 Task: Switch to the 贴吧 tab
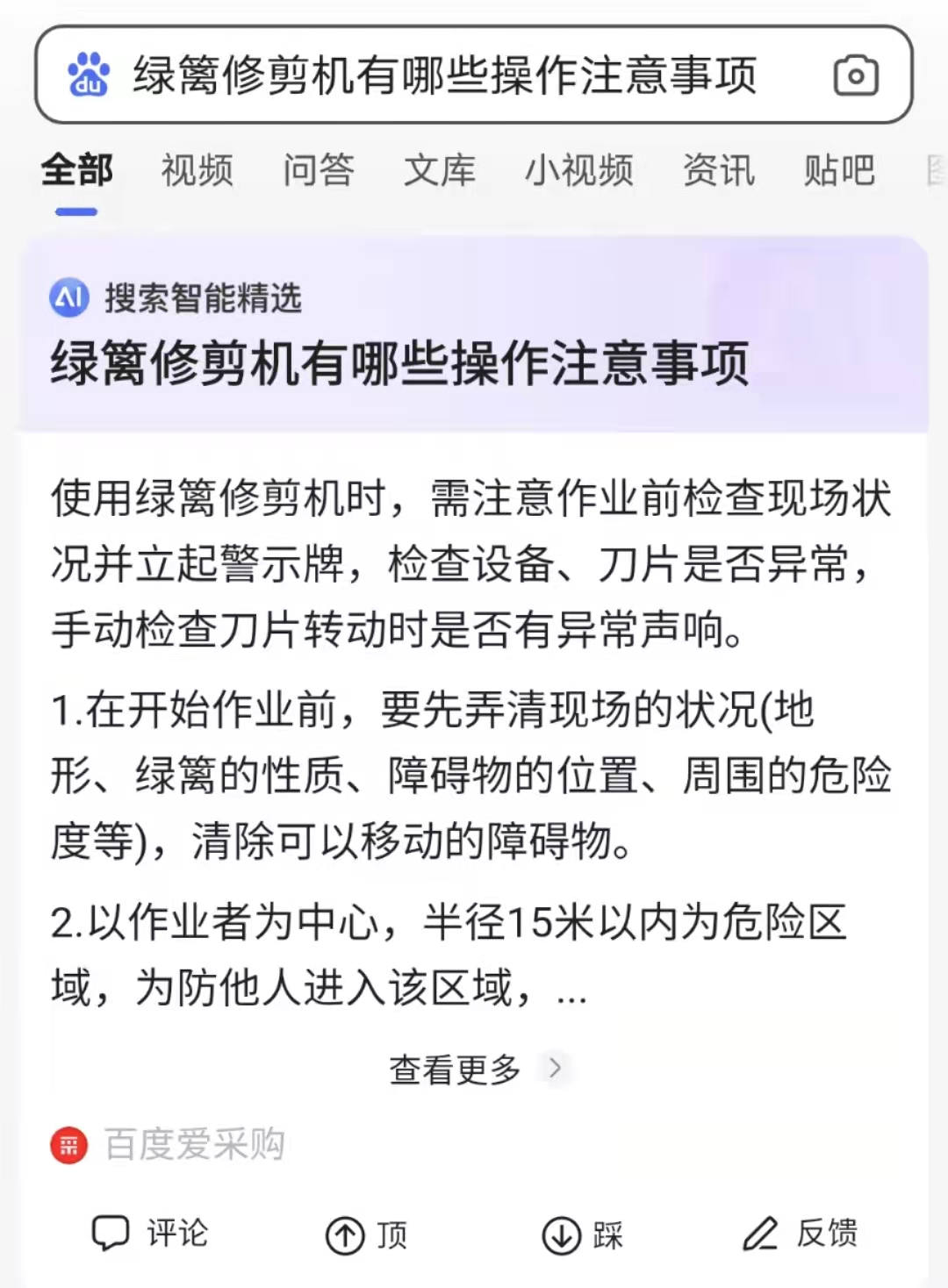[x=839, y=170]
